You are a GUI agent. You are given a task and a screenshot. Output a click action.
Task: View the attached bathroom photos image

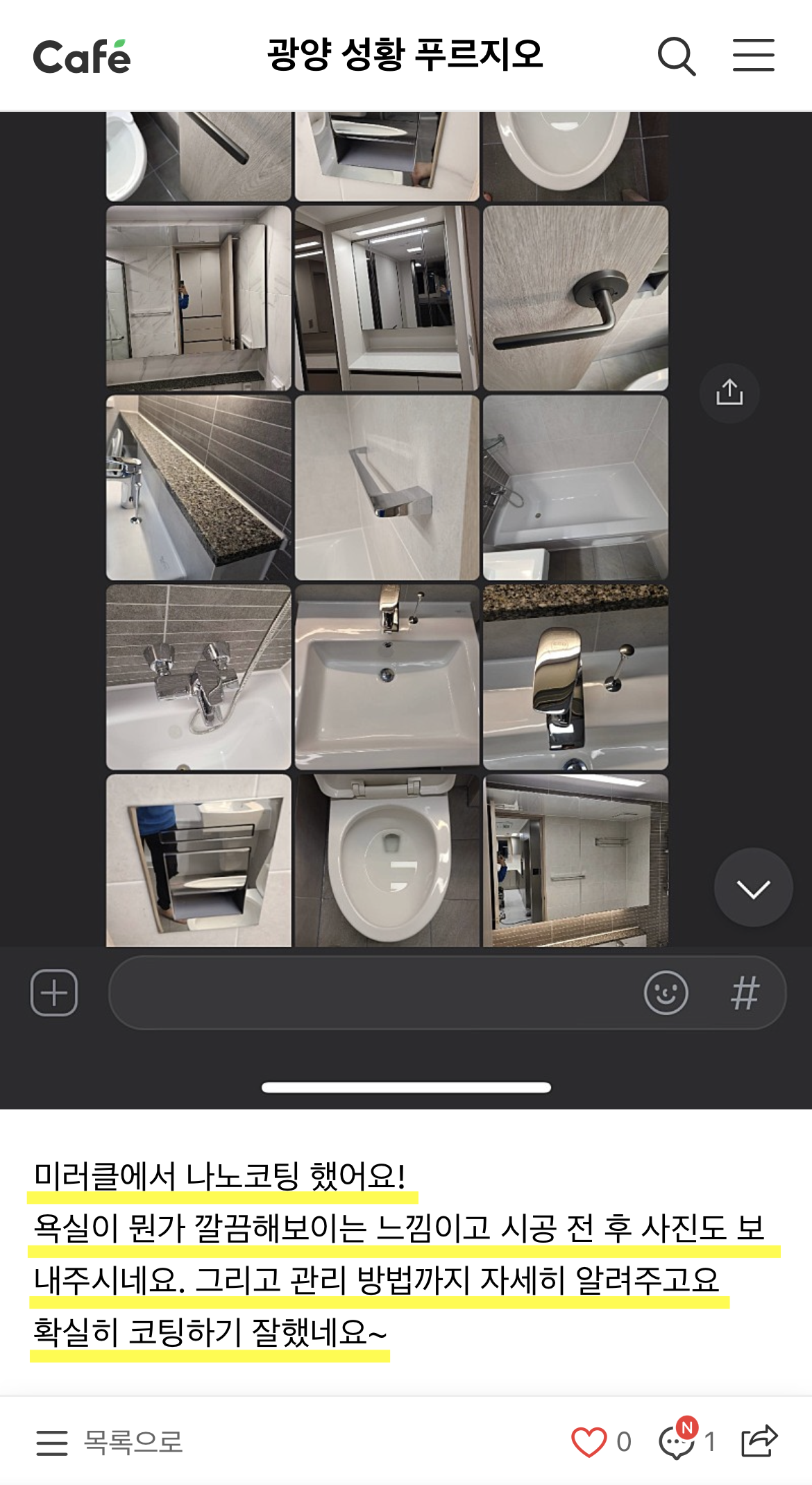[387, 528]
